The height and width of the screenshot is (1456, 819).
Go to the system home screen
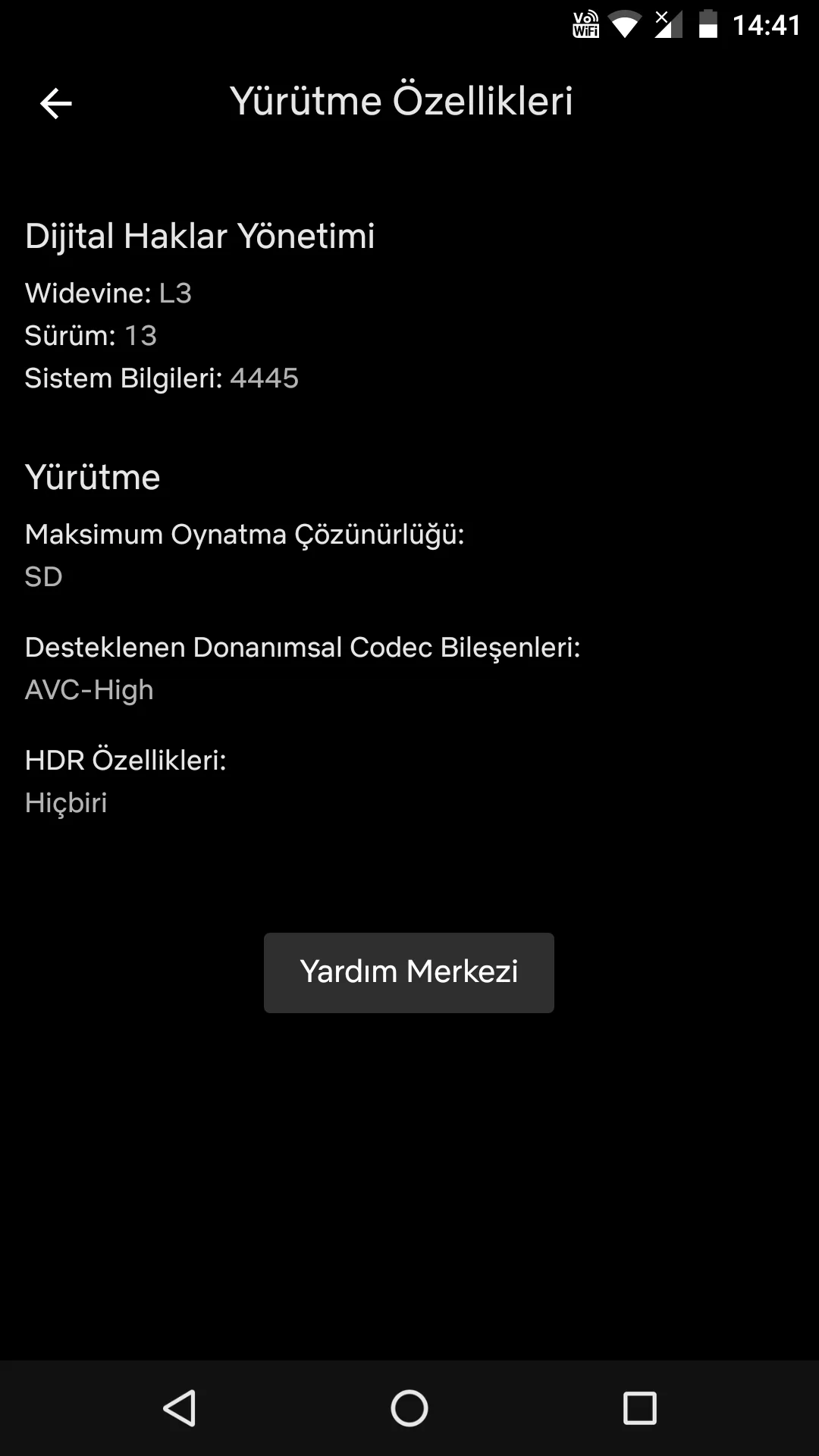(x=409, y=1408)
